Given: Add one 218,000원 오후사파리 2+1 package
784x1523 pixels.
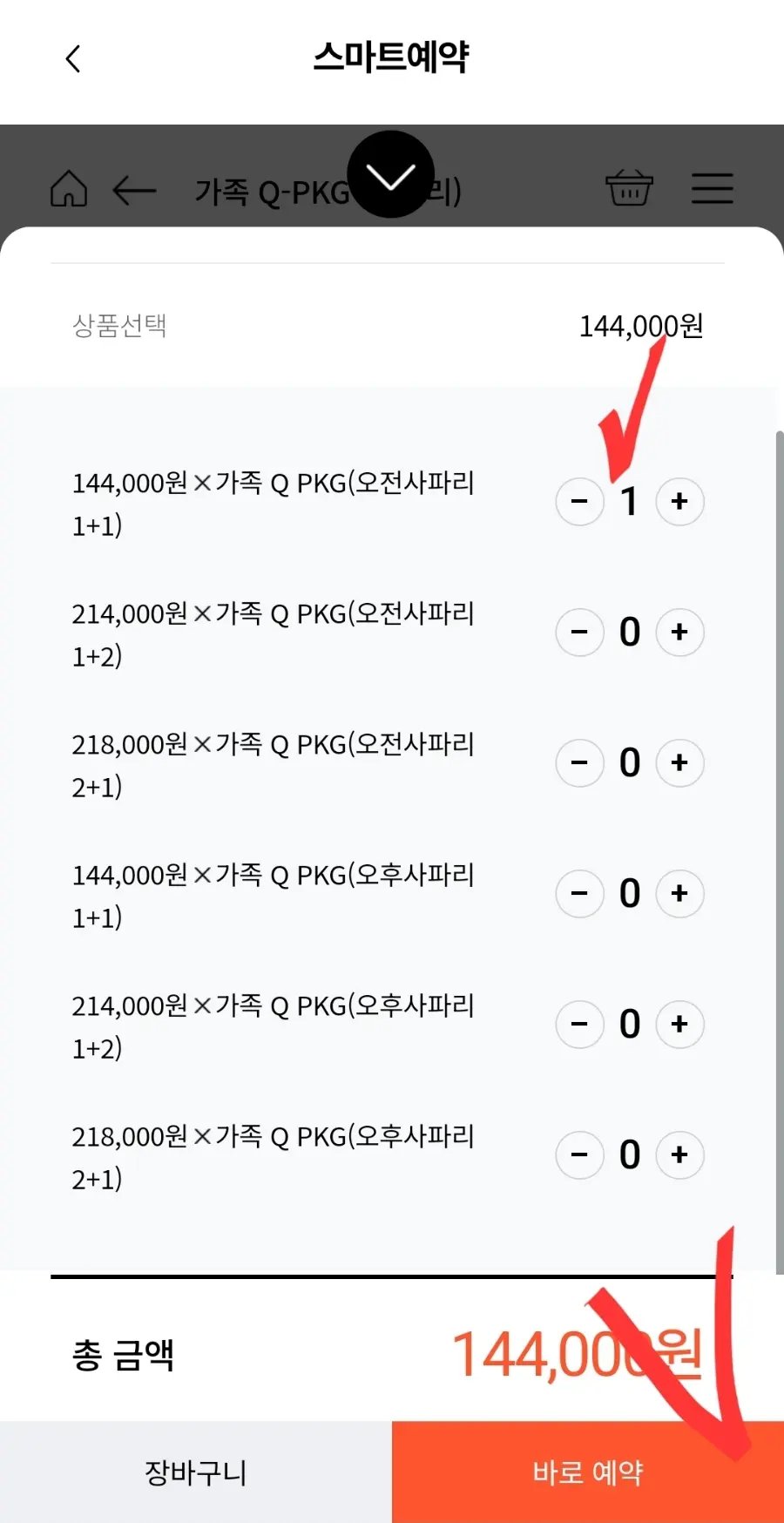Looking at the screenshot, I should tap(679, 1155).
